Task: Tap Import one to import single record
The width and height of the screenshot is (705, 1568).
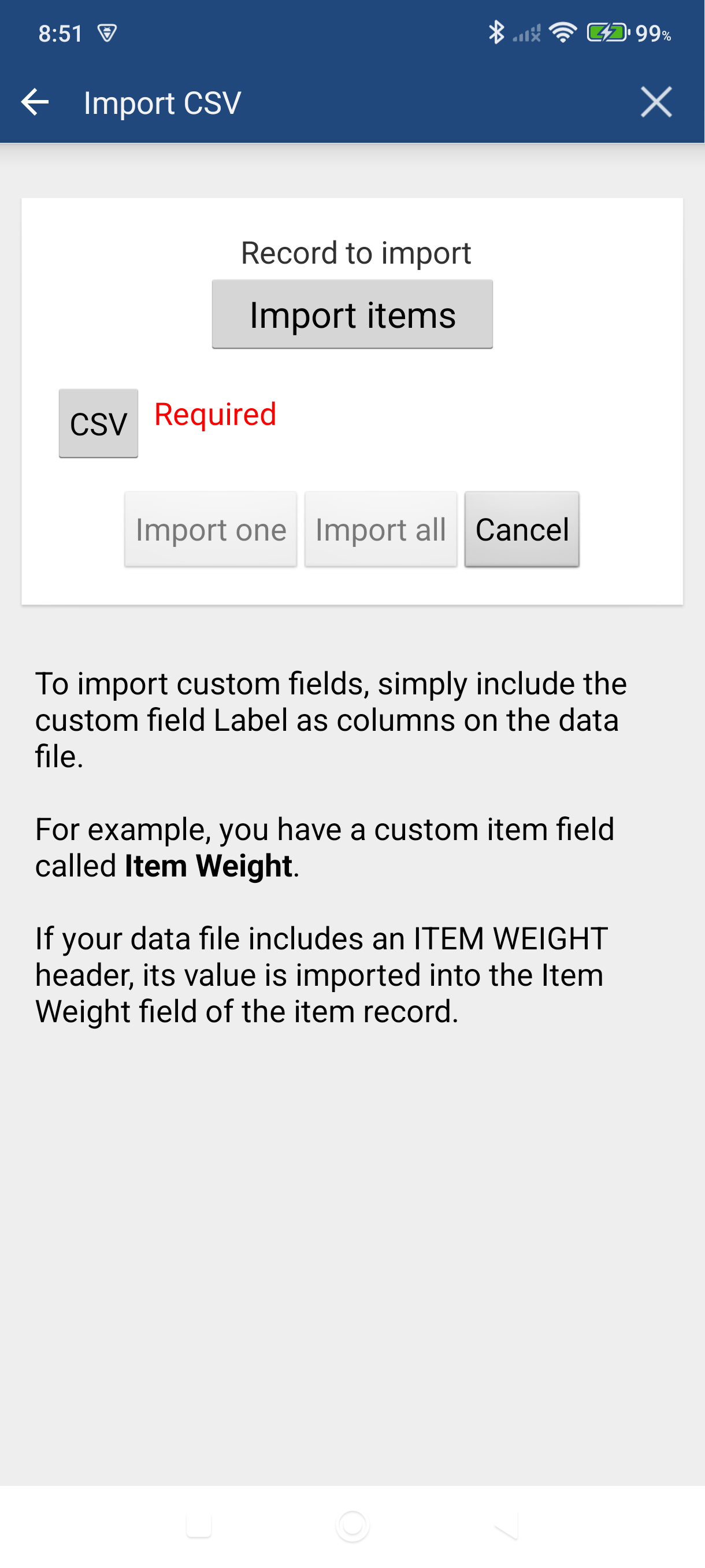Action: click(210, 530)
